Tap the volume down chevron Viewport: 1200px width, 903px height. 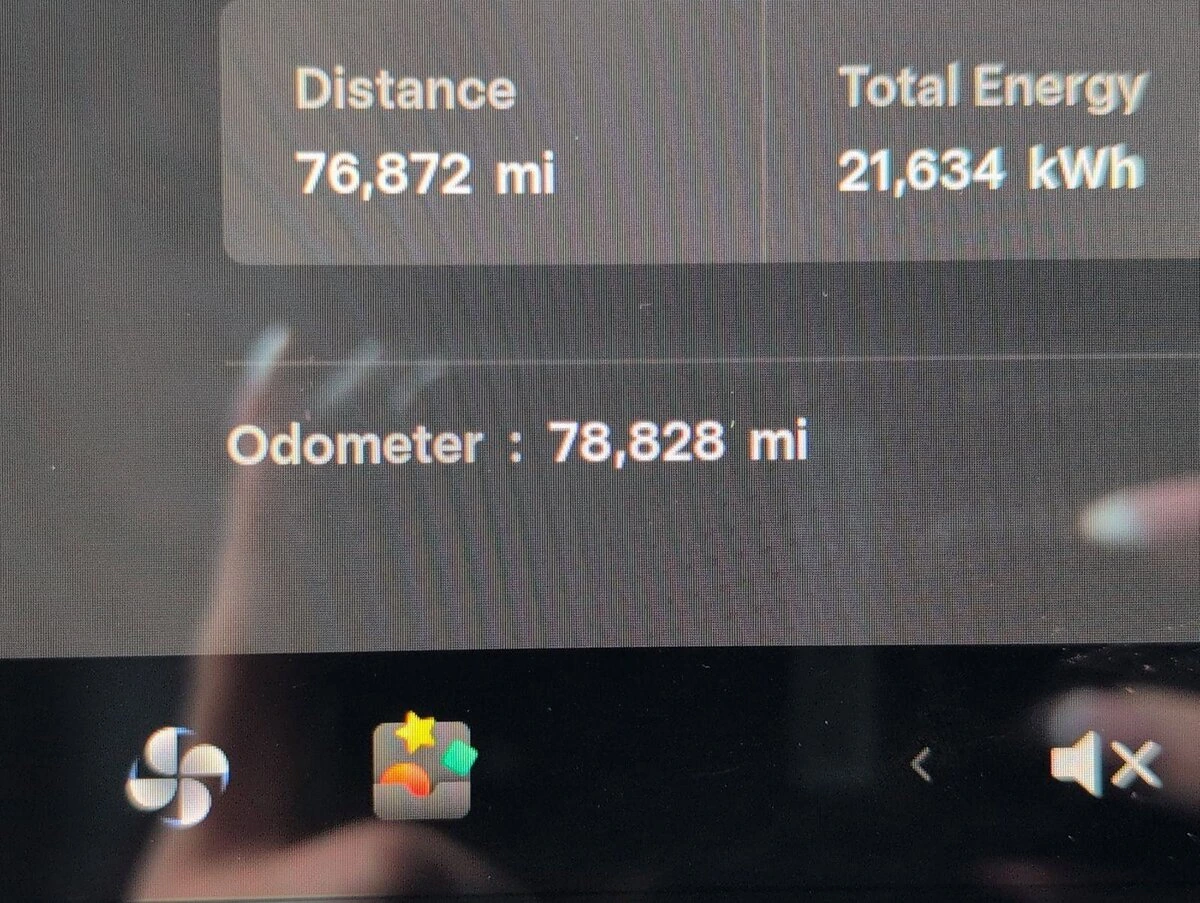[x=922, y=766]
